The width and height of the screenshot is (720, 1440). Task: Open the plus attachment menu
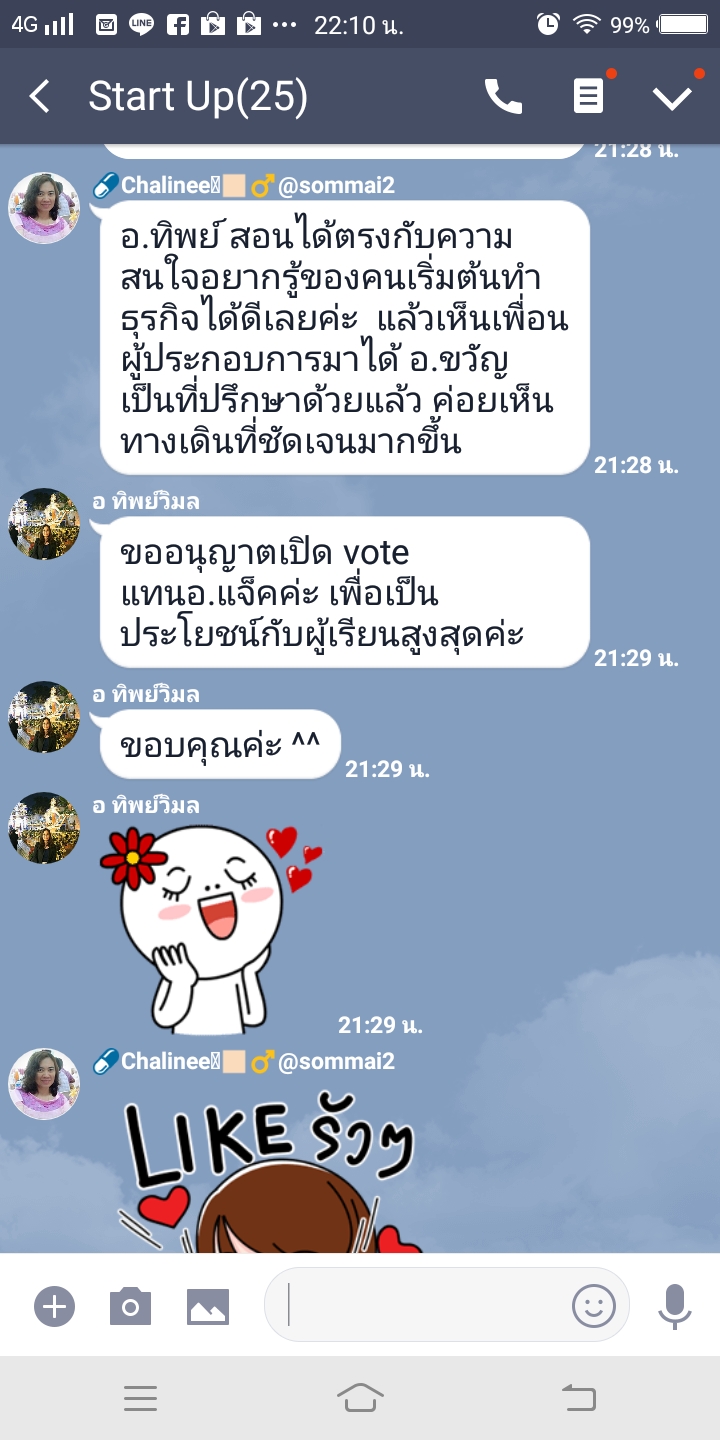coord(54,1306)
